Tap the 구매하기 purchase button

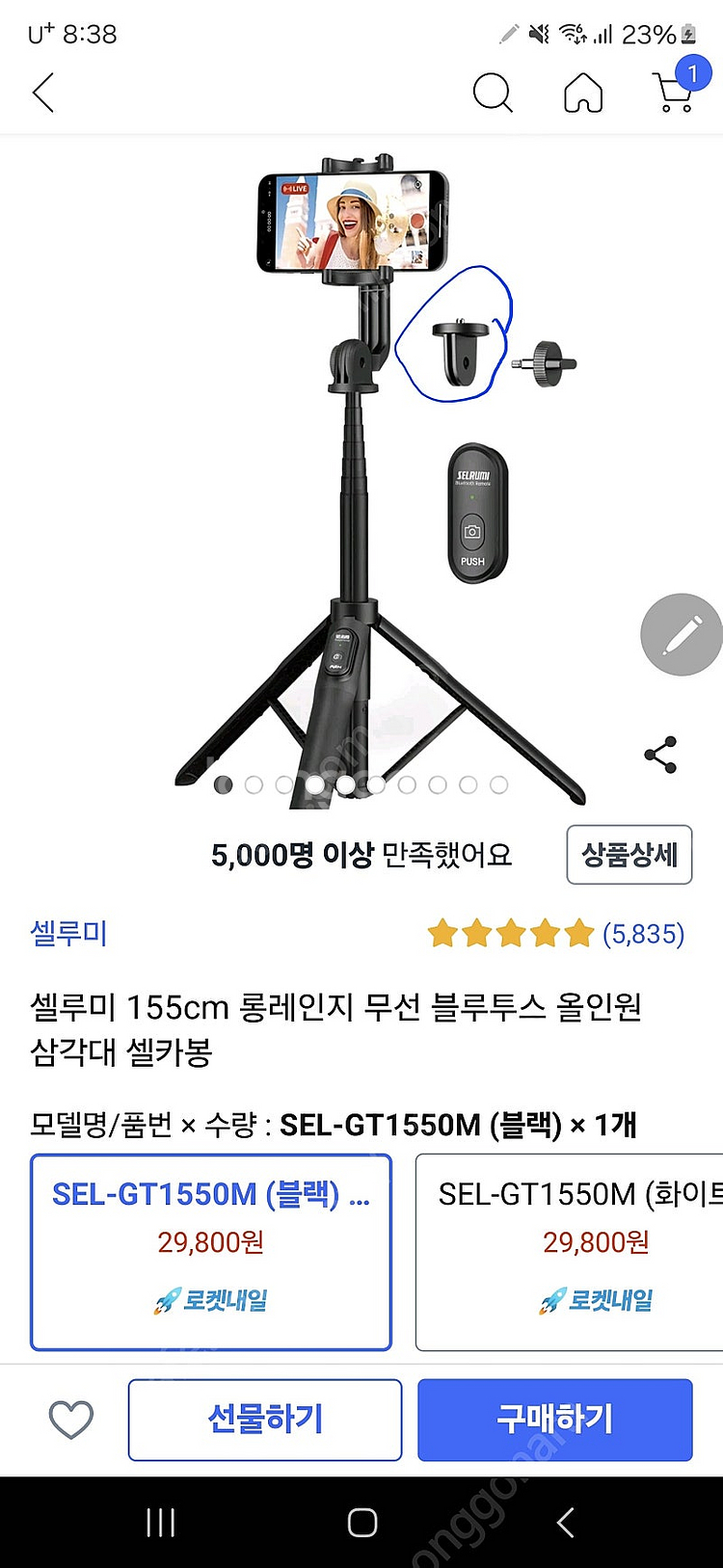(x=555, y=1418)
